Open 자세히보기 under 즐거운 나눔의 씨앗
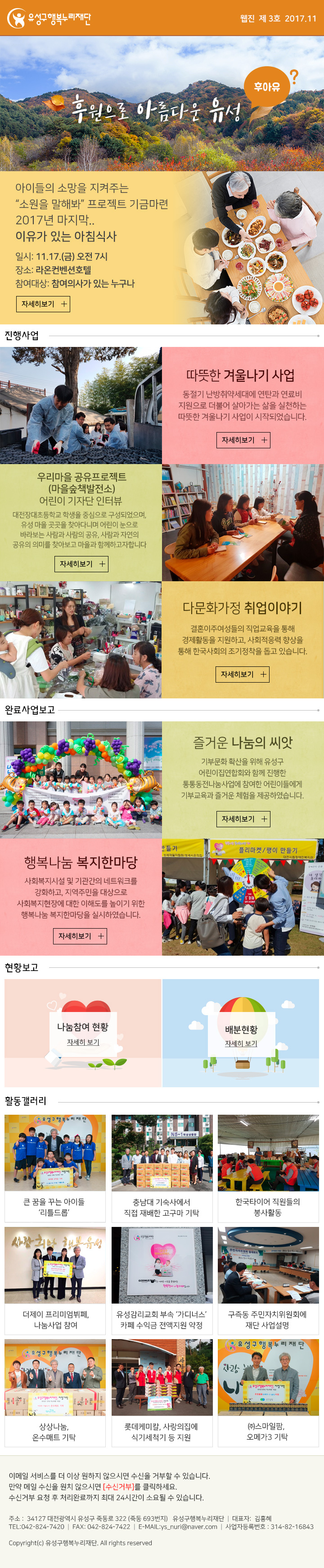324x1568 pixels. 243,819
